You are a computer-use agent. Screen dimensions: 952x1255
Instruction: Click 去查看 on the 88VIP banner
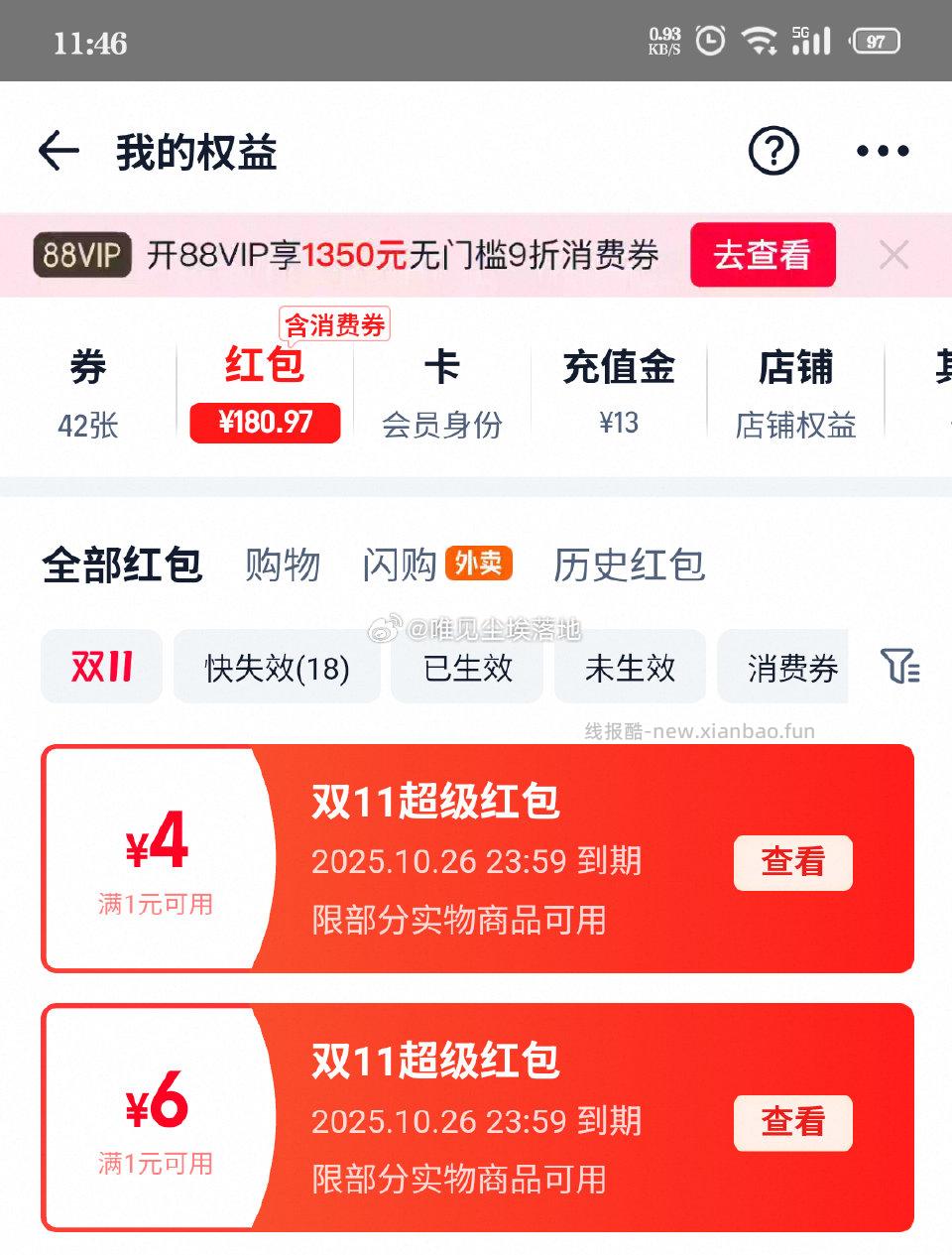click(x=762, y=255)
